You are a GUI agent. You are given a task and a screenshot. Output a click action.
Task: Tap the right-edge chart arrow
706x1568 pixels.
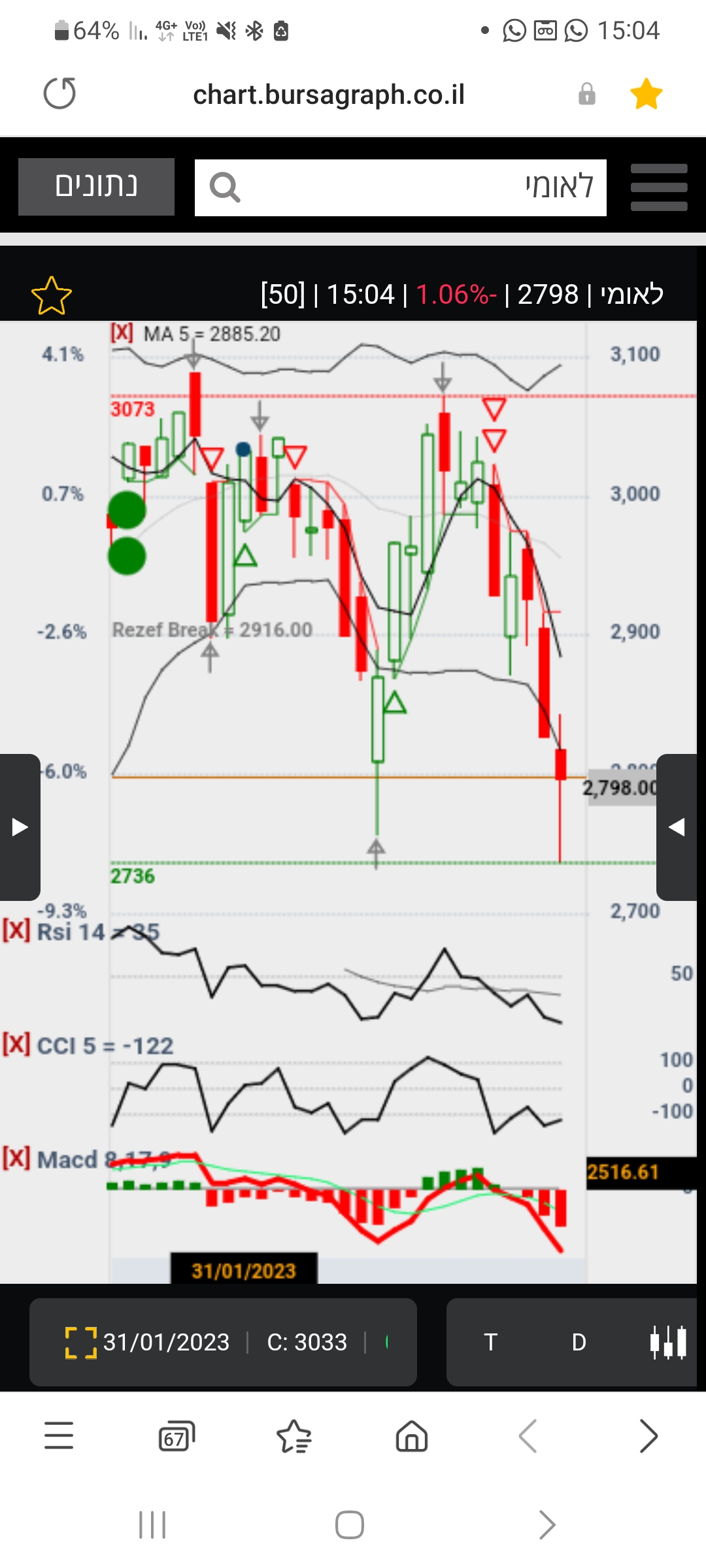click(677, 827)
